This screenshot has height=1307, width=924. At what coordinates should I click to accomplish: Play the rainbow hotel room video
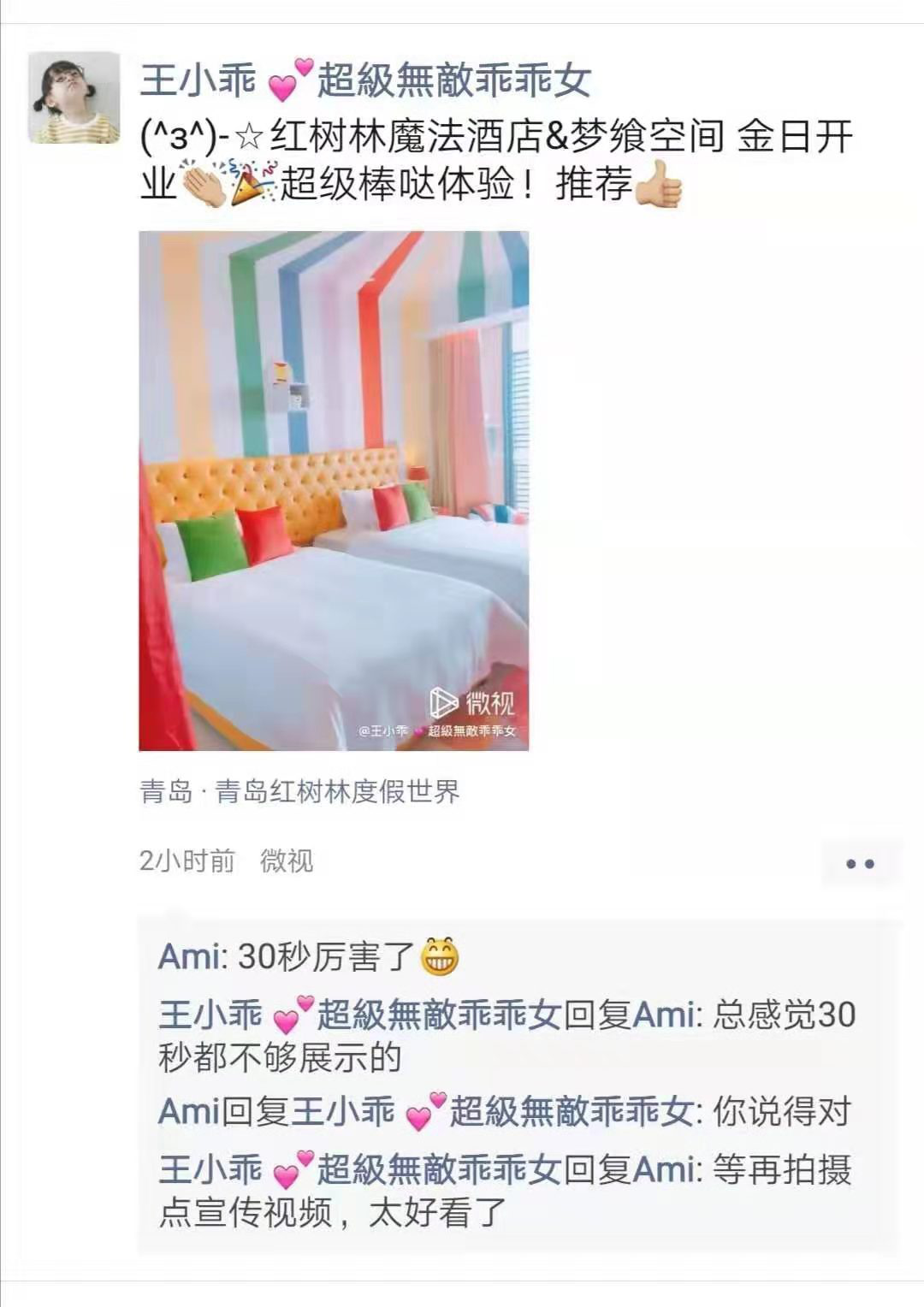coord(334,490)
